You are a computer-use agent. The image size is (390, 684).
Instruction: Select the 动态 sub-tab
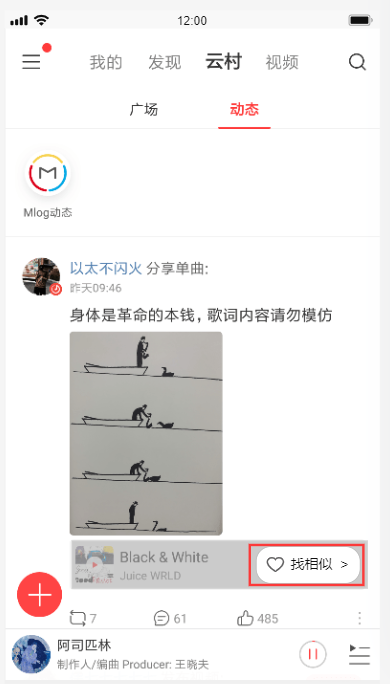(x=244, y=109)
